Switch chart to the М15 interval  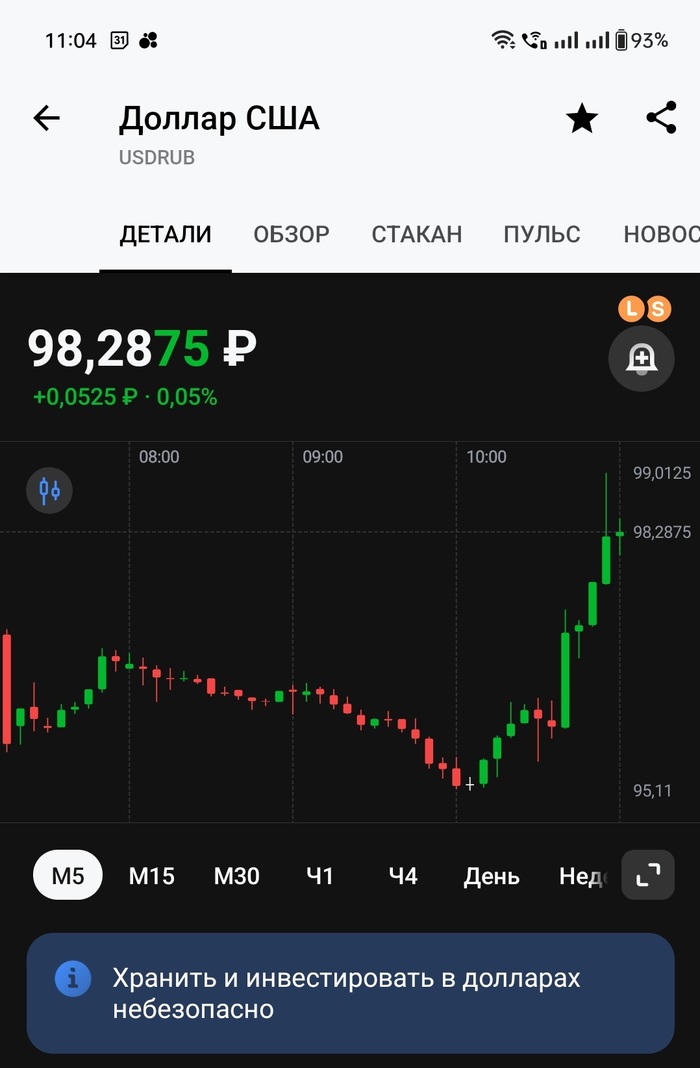tap(152, 876)
